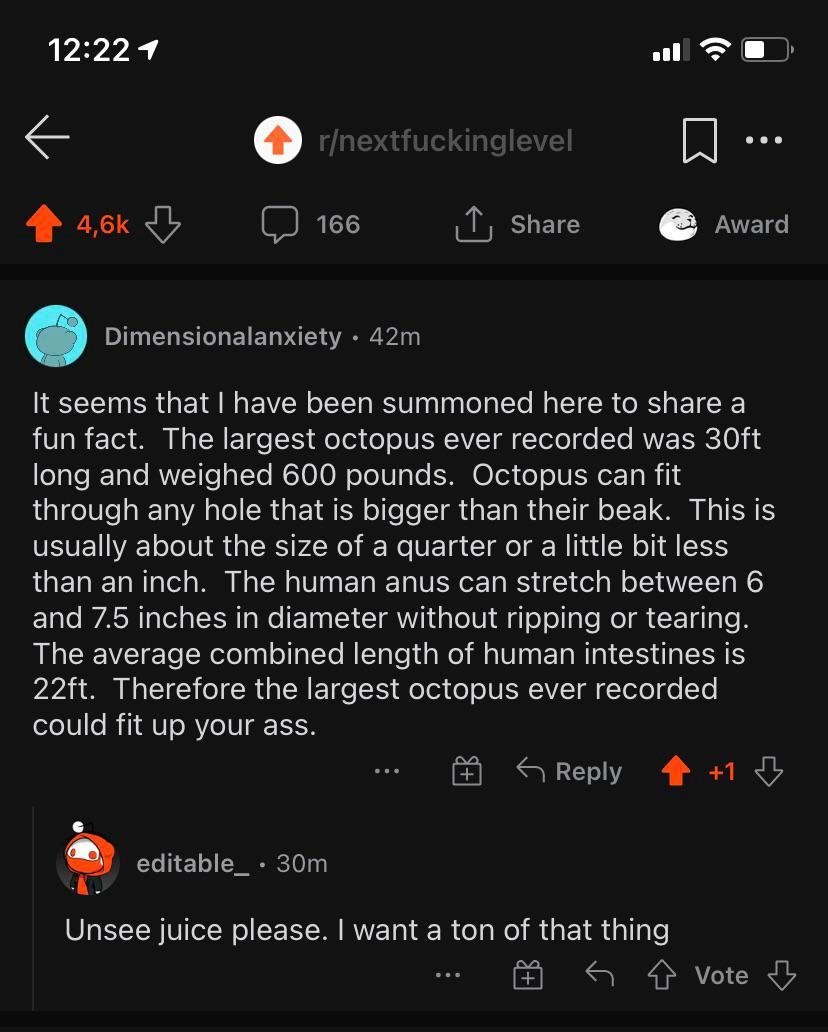The height and width of the screenshot is (1032, 828).
Task: Open Dimensionalanxiety's profile
Action: [222, 337]
